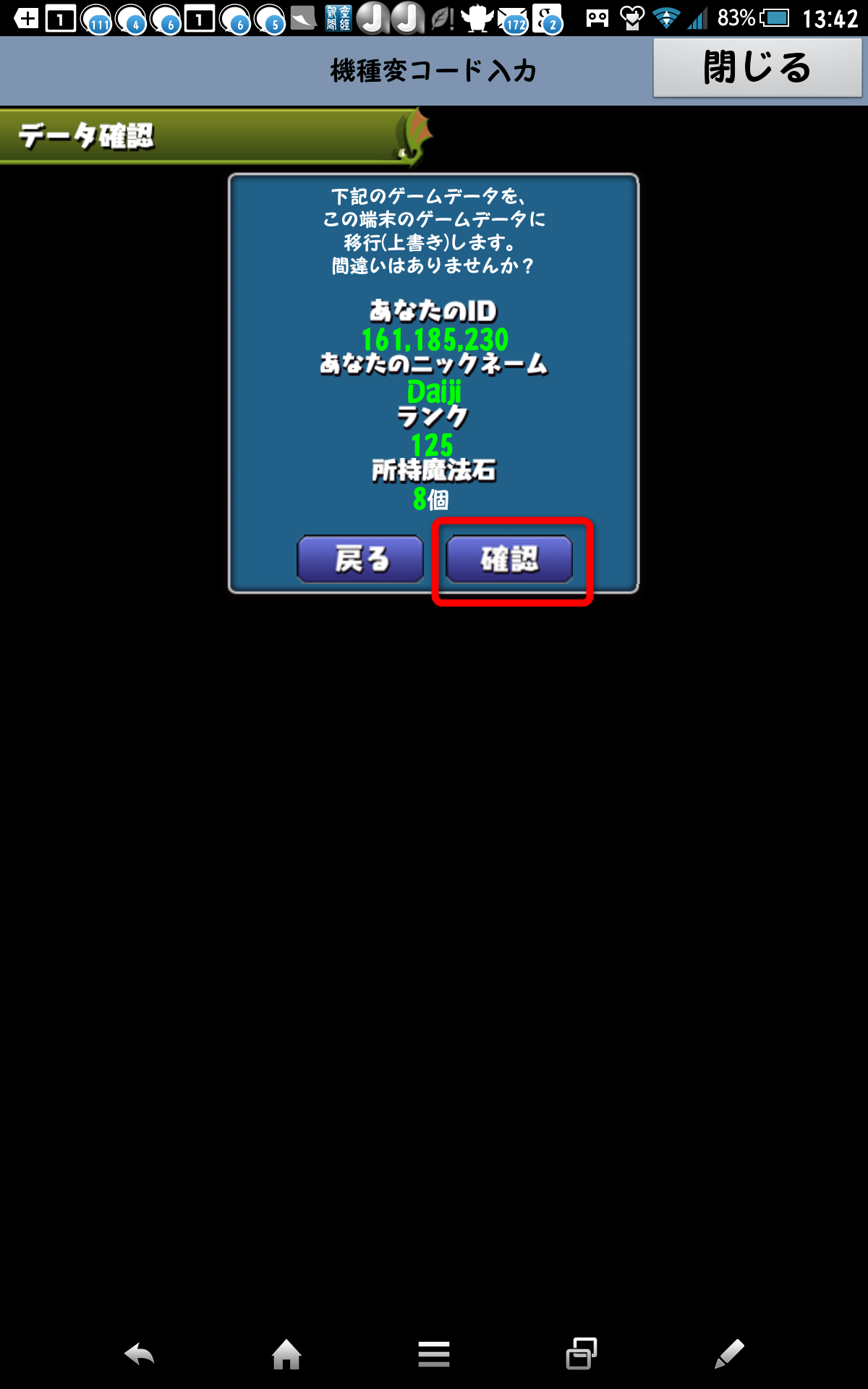Tap the pencil icon in navigation bar
Viewport: 868px width, 1389px height.
coord(729,1354)
